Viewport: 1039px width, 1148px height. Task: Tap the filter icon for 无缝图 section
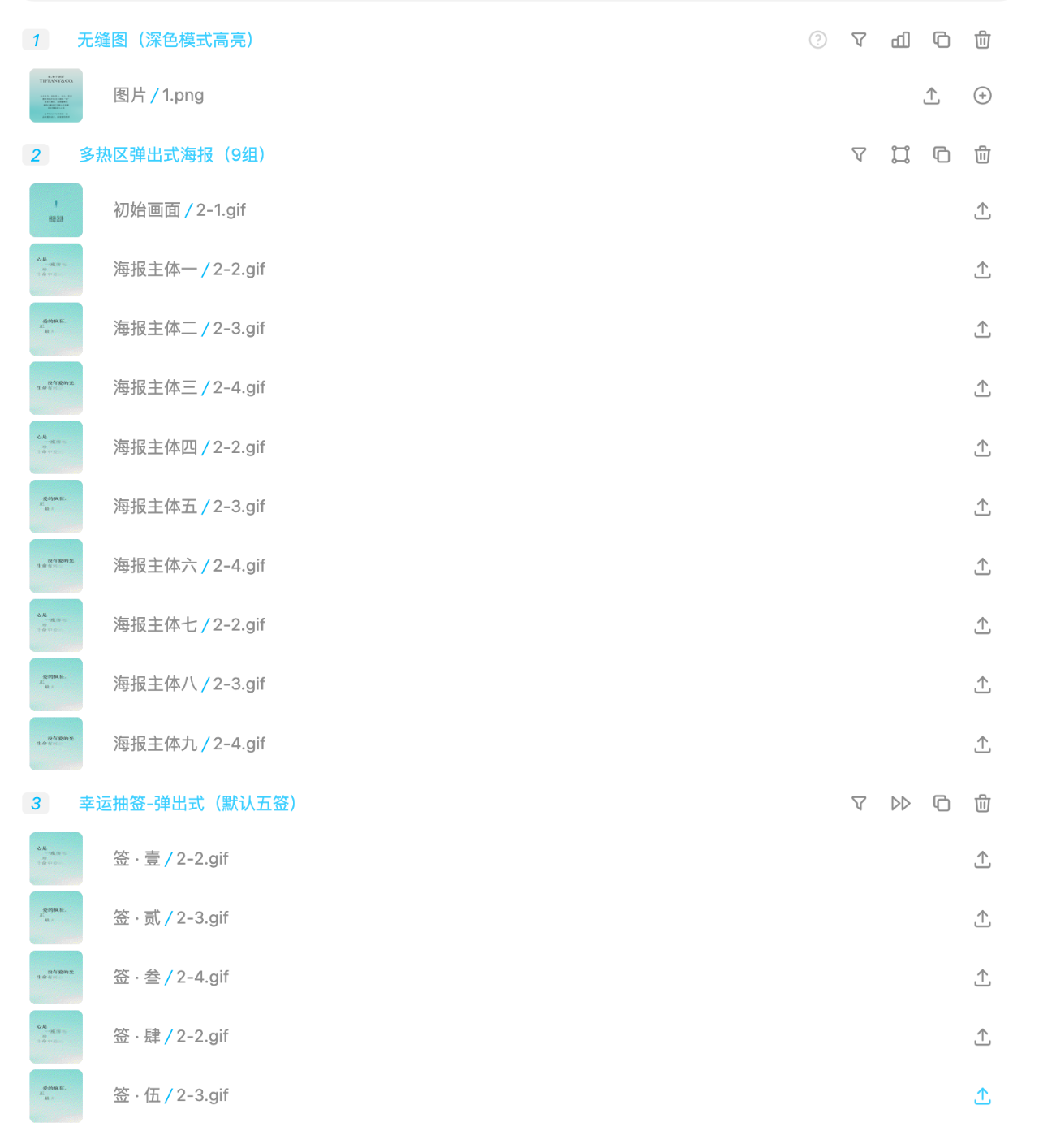(x=859, y=40)
